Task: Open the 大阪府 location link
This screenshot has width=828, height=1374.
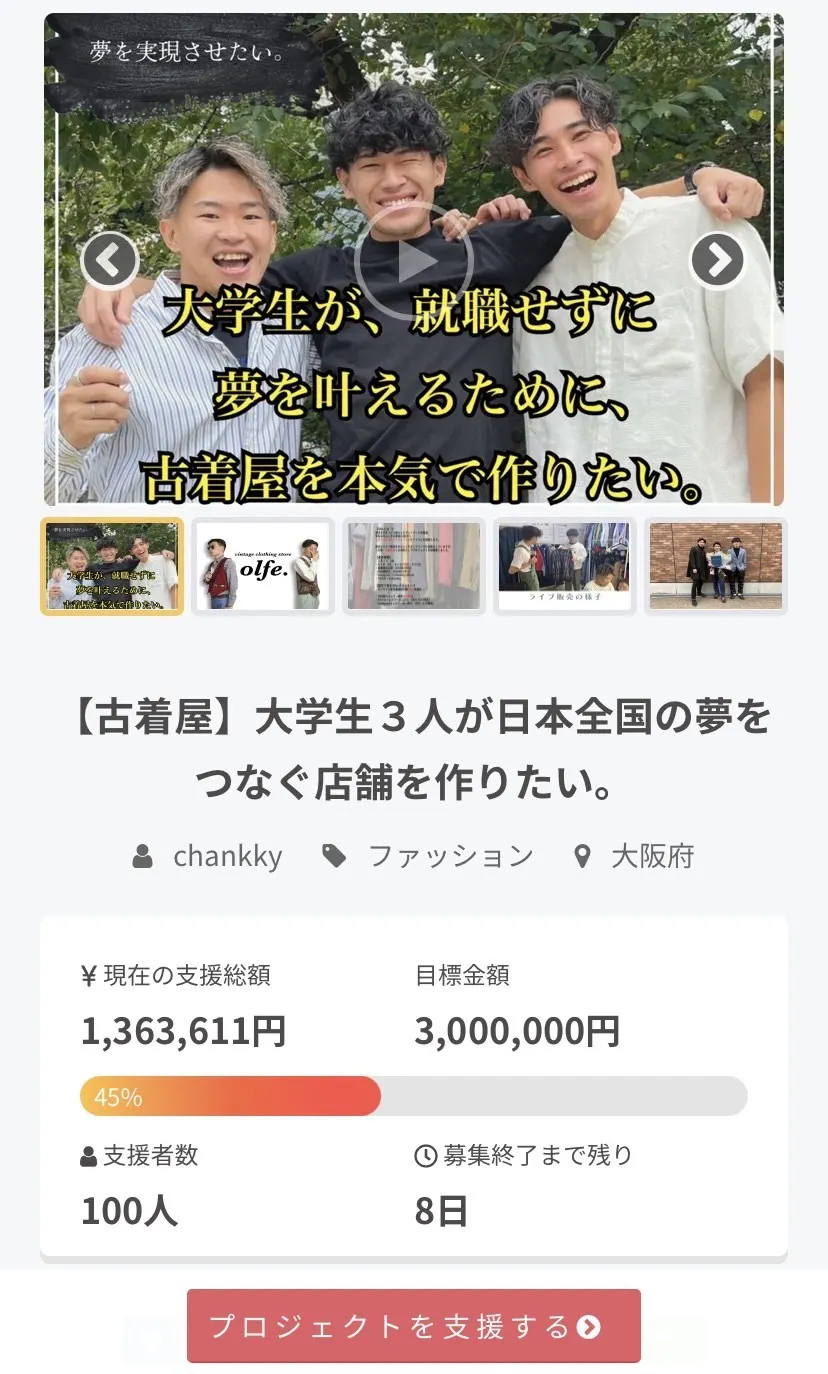Action: click(652, 856)
